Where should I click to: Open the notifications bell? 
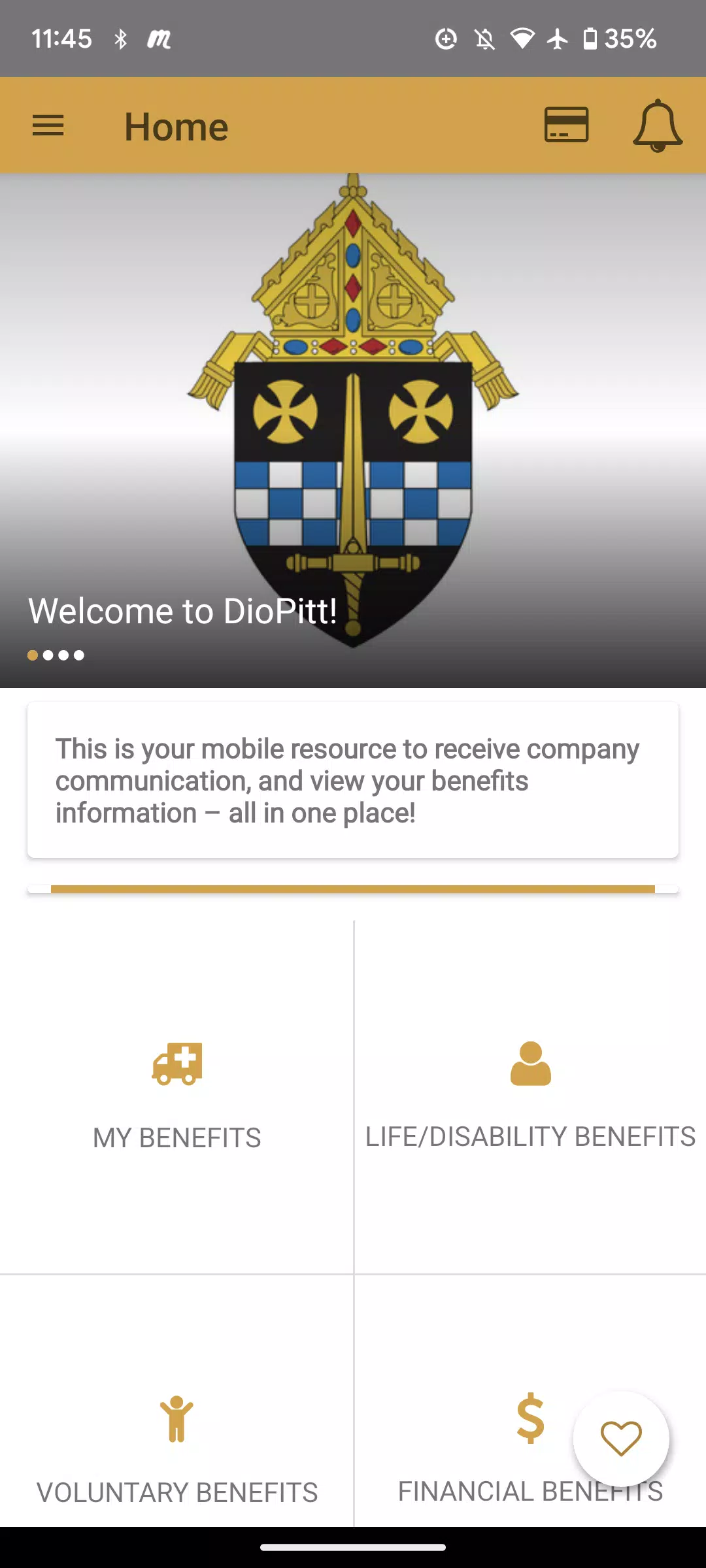coord(657,125)
